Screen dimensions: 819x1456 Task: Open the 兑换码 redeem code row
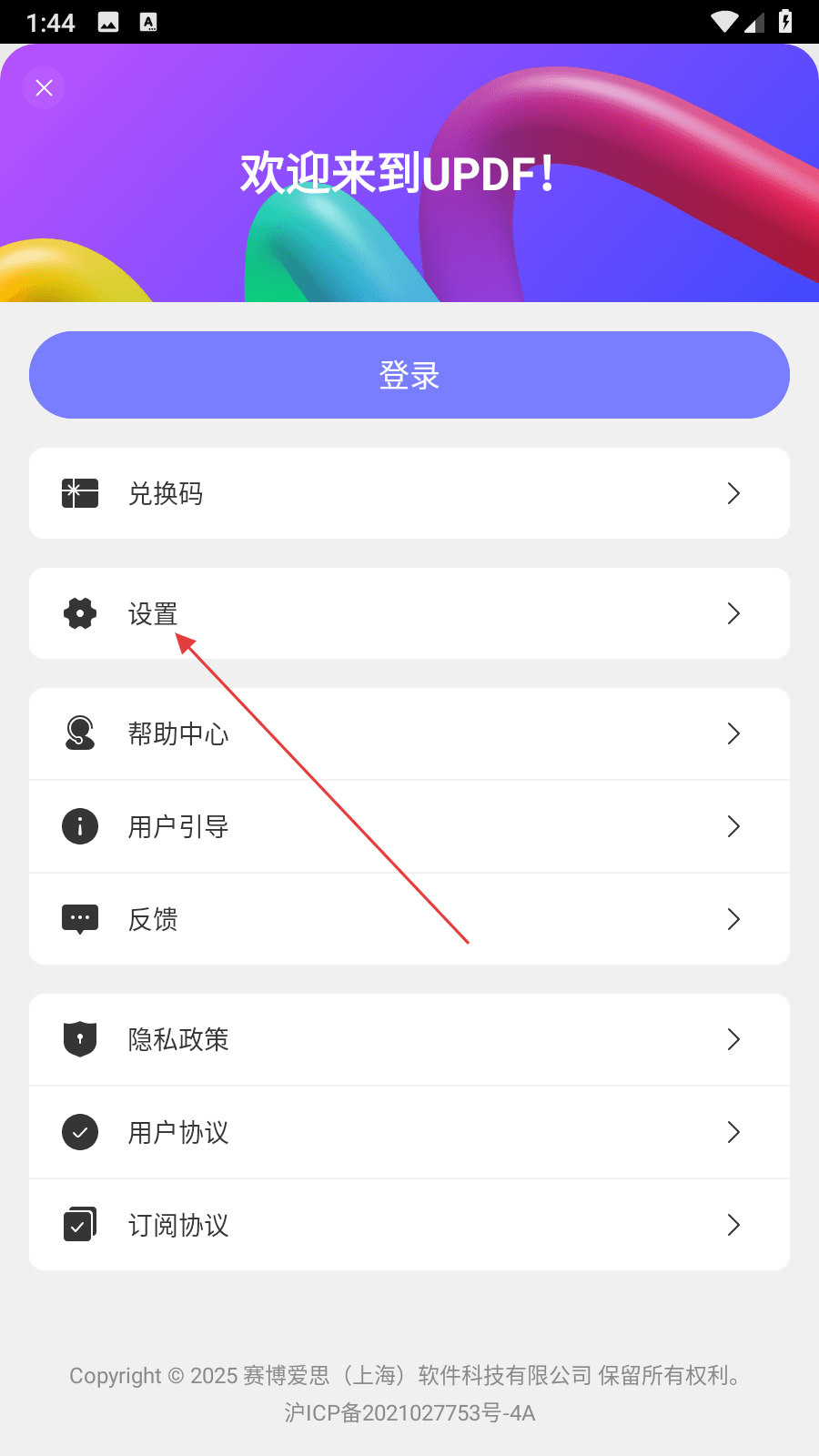(x=409, y=493)
